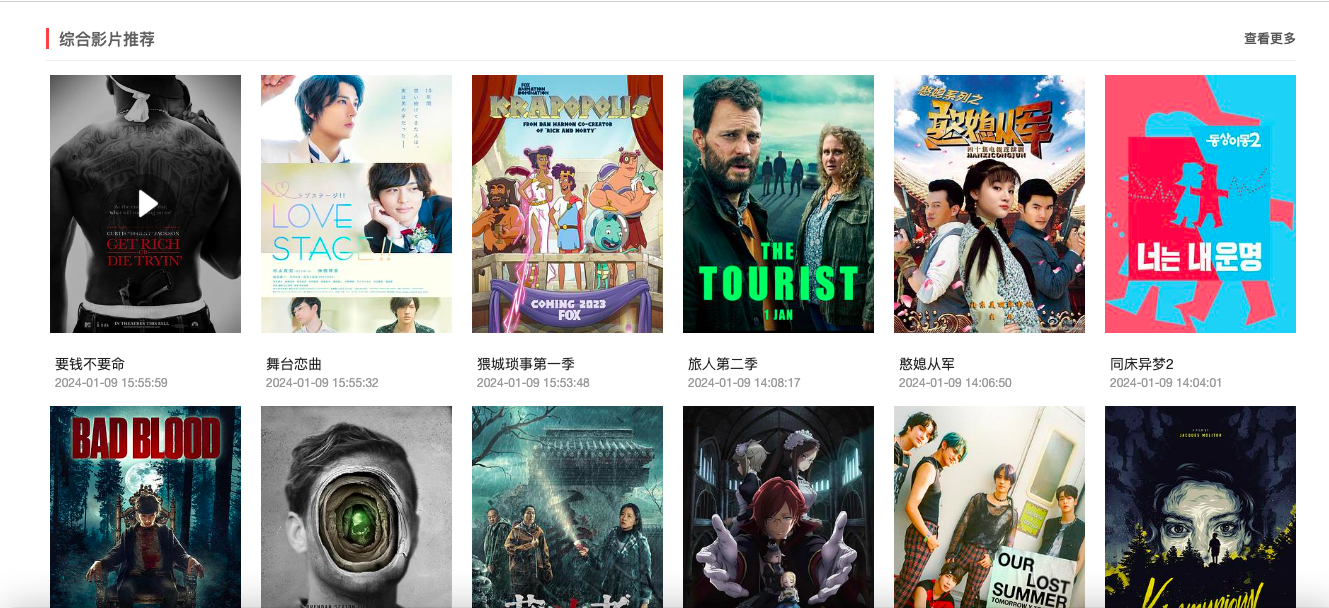Open 猥城琐事第一季 poster
The width and height of the screenshot is (1329, 608).
567,204
